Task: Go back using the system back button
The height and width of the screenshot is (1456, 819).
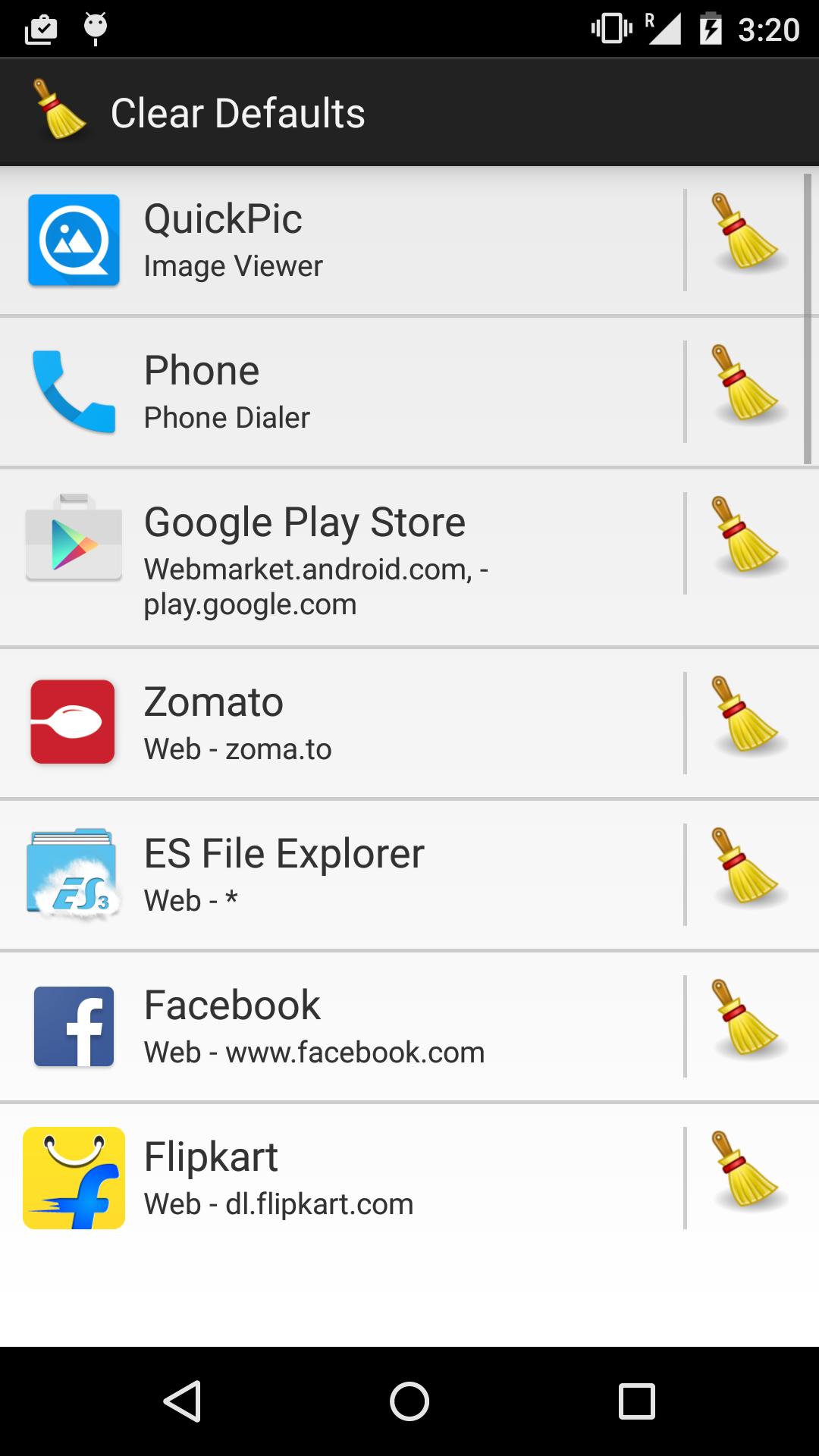Action: pyautogui.click(x=182, y=1401)
